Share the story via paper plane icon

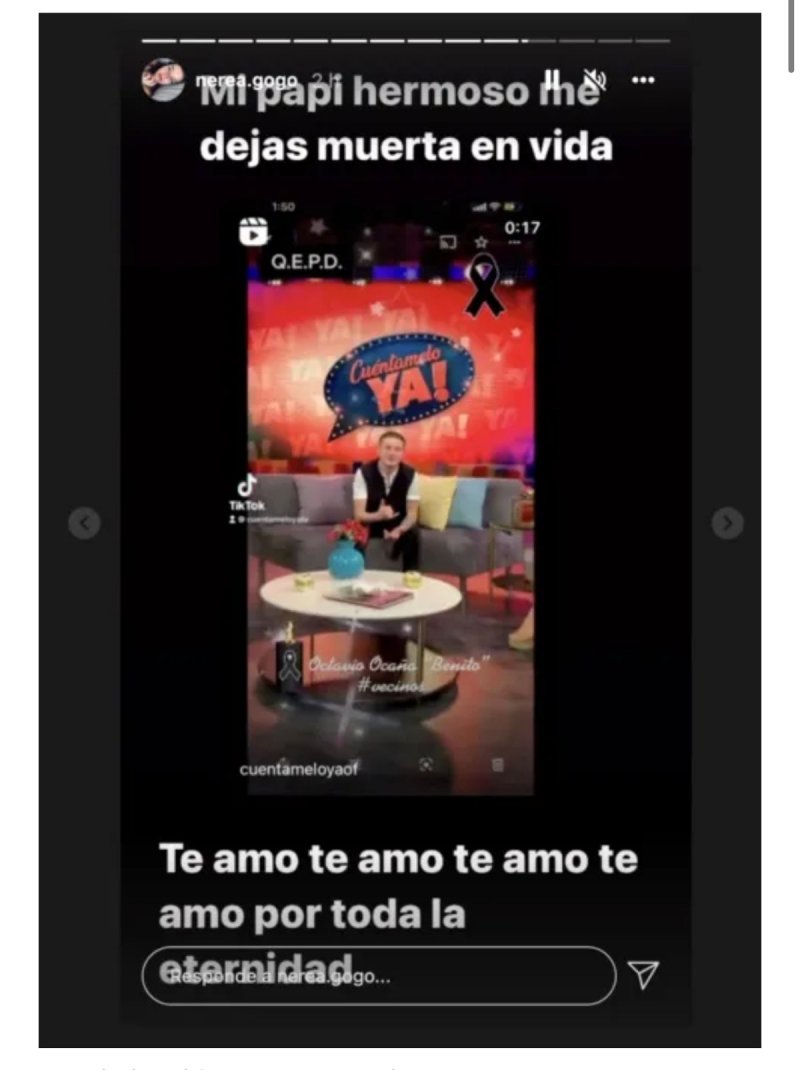pyautogui.click(x=645, y=975)
